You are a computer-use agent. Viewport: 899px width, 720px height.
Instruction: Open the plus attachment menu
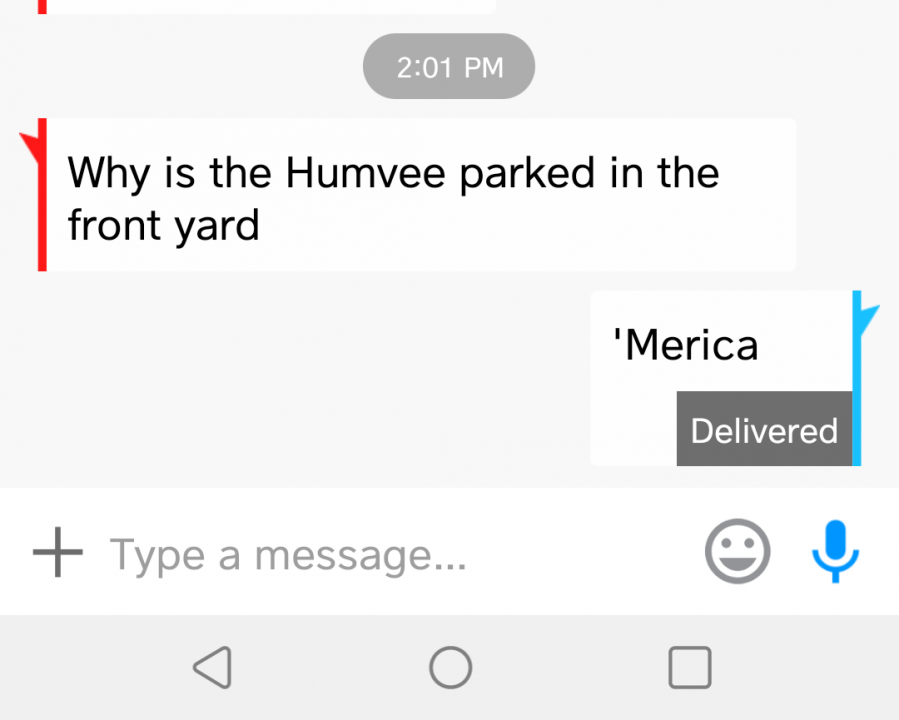coord(57,552)
